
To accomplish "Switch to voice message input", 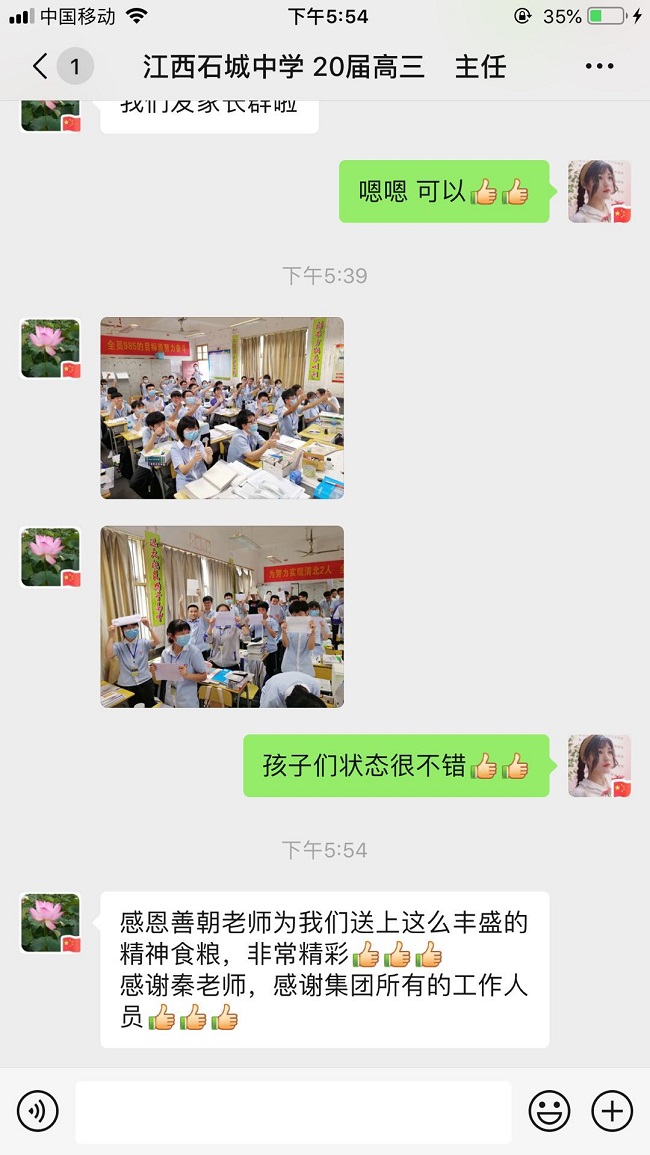I will tap(38, 1111).
